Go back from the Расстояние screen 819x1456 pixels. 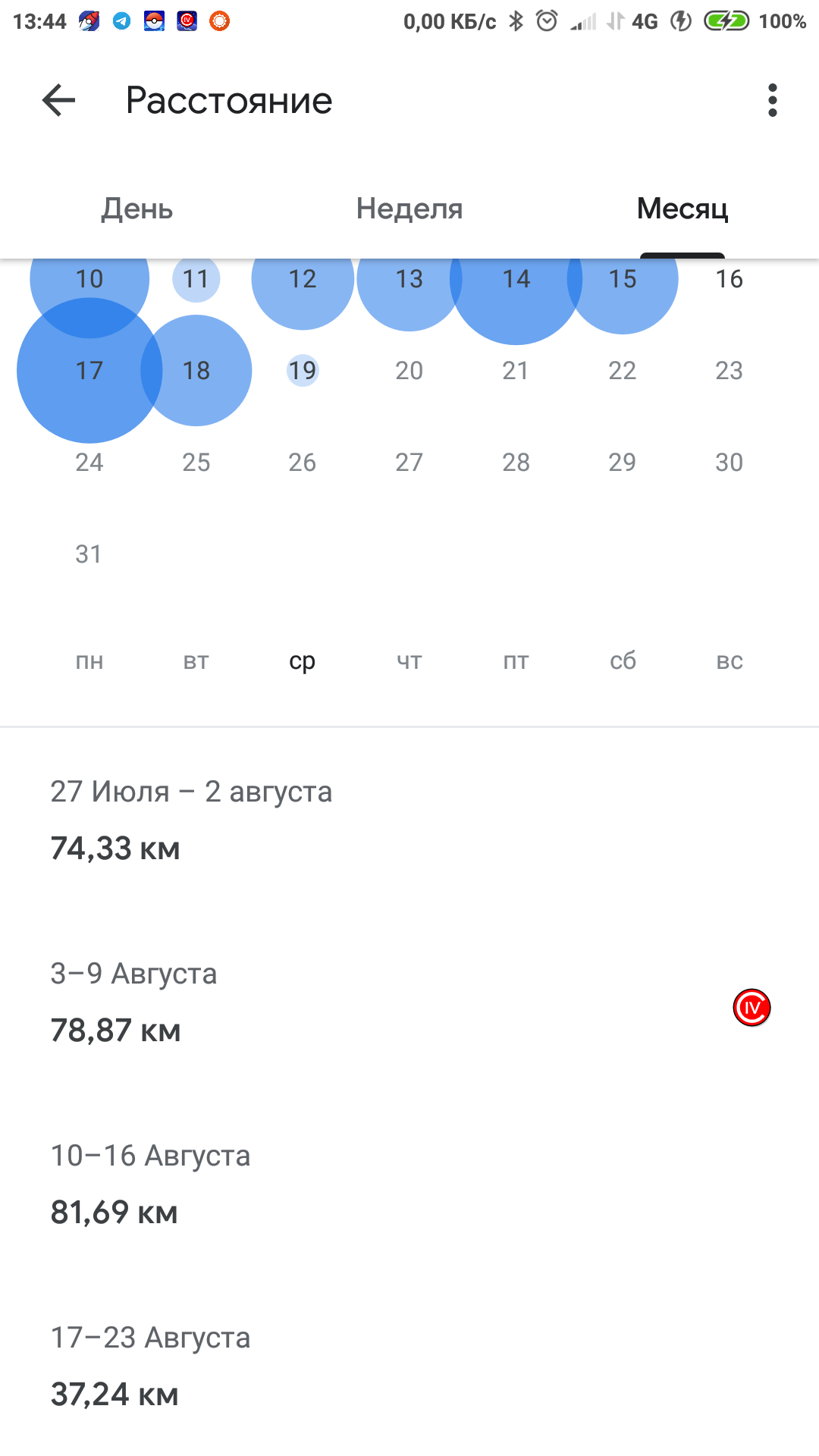tap(59, 100)
